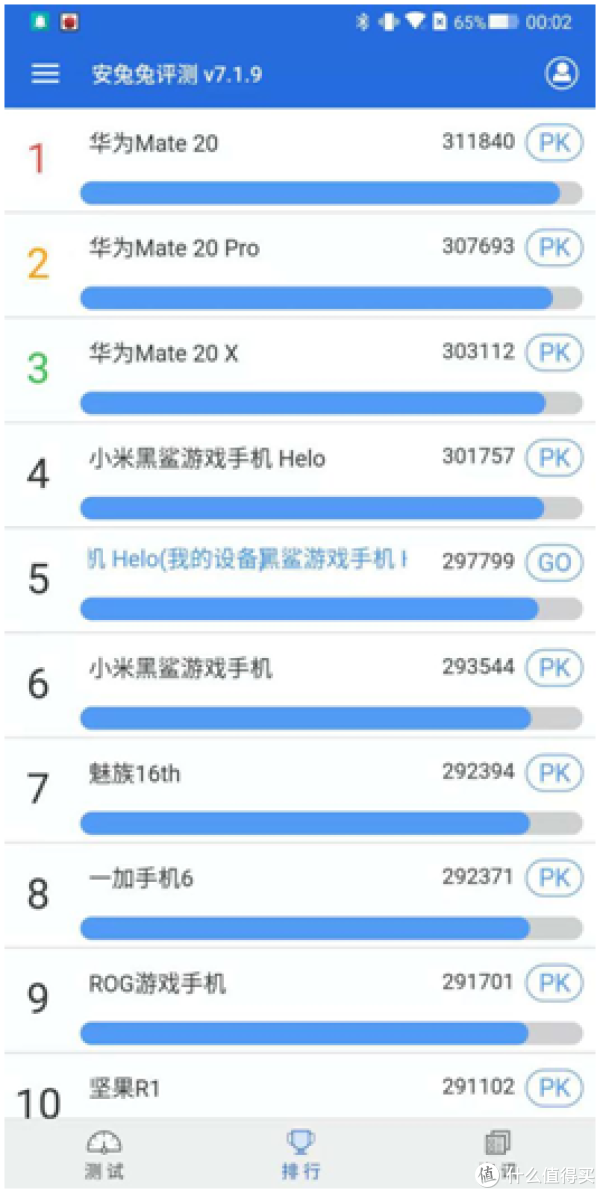600x1193 pixels.
Task: Tap PK next to 华为Mate 20 Pro
Action: tap(554, 247)
